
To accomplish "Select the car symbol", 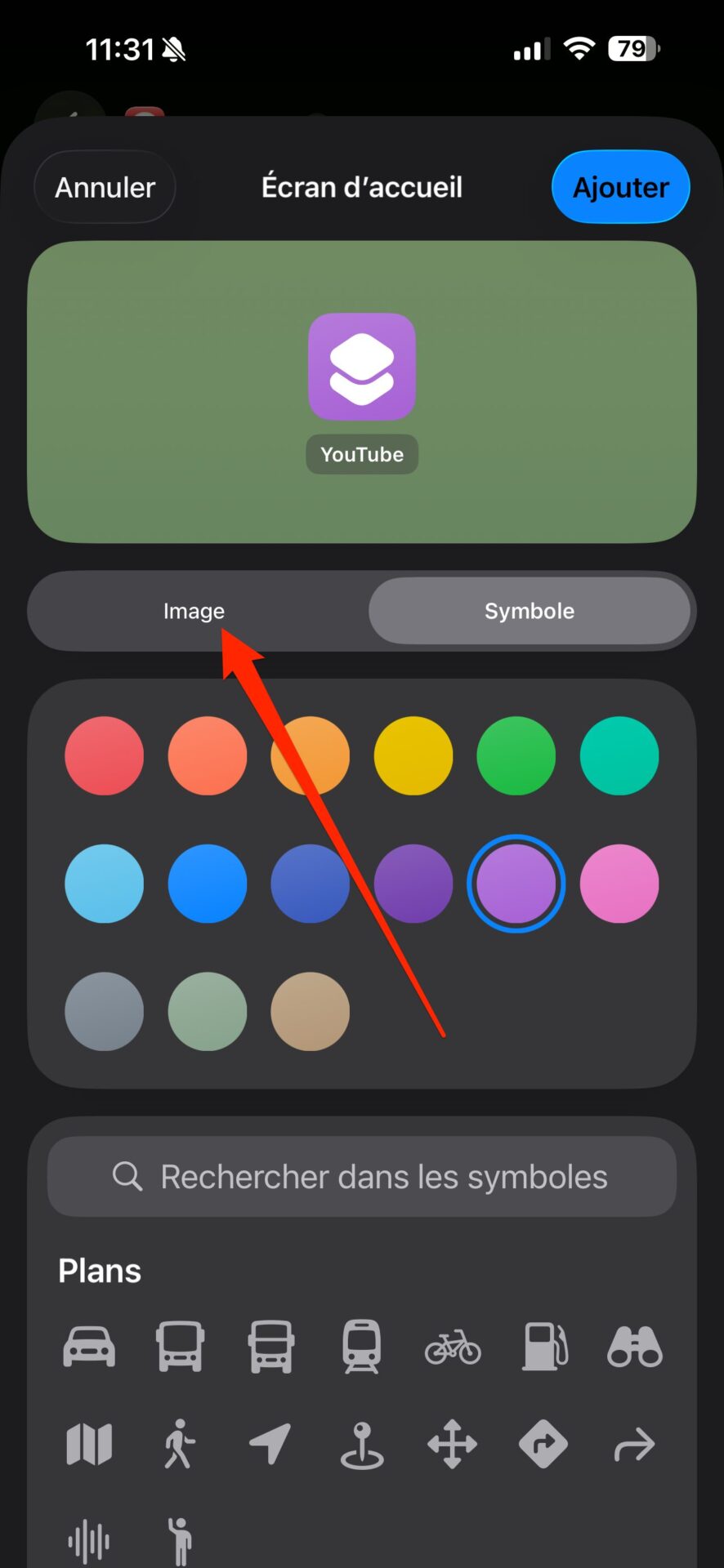I will pyautogui.click(x=89, y=1346).
